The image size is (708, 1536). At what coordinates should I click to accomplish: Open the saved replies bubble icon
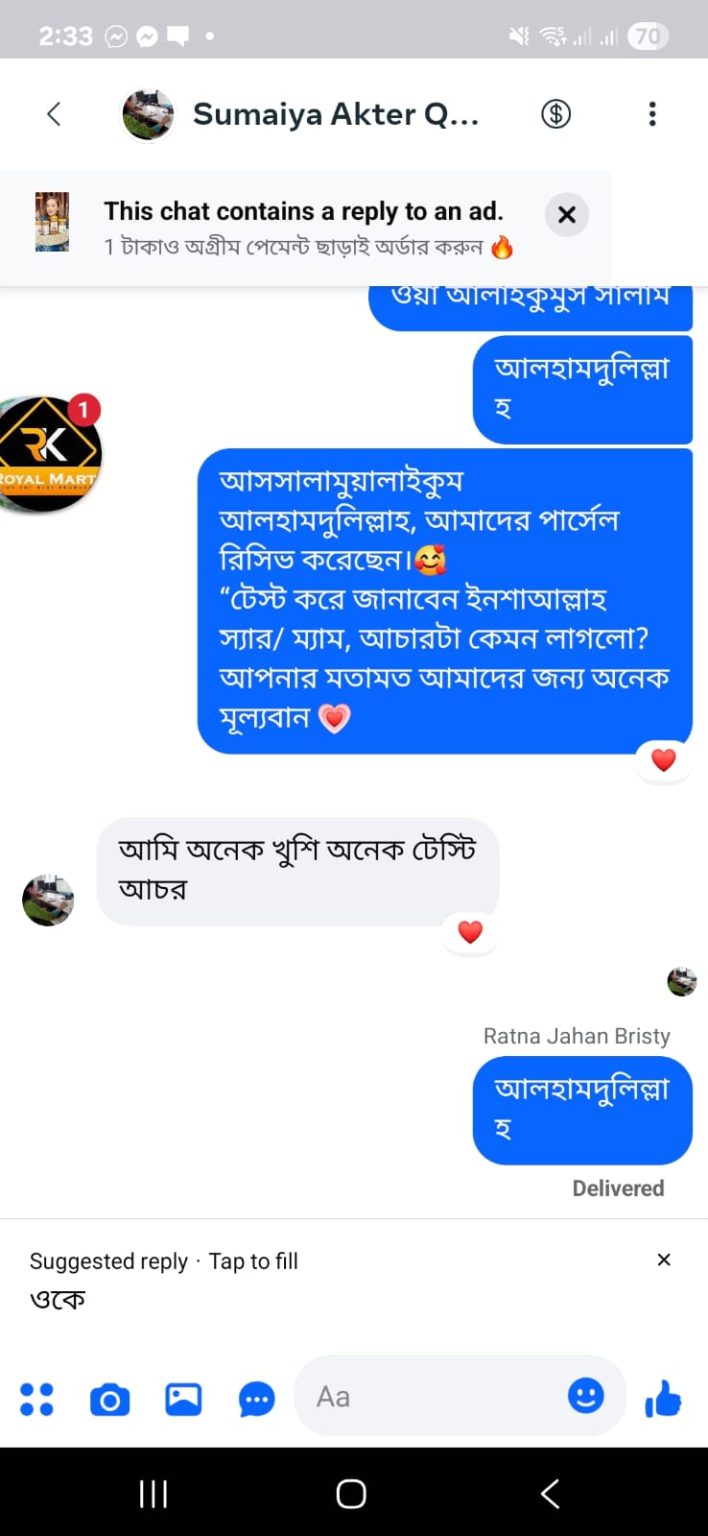coord(257,1399)
